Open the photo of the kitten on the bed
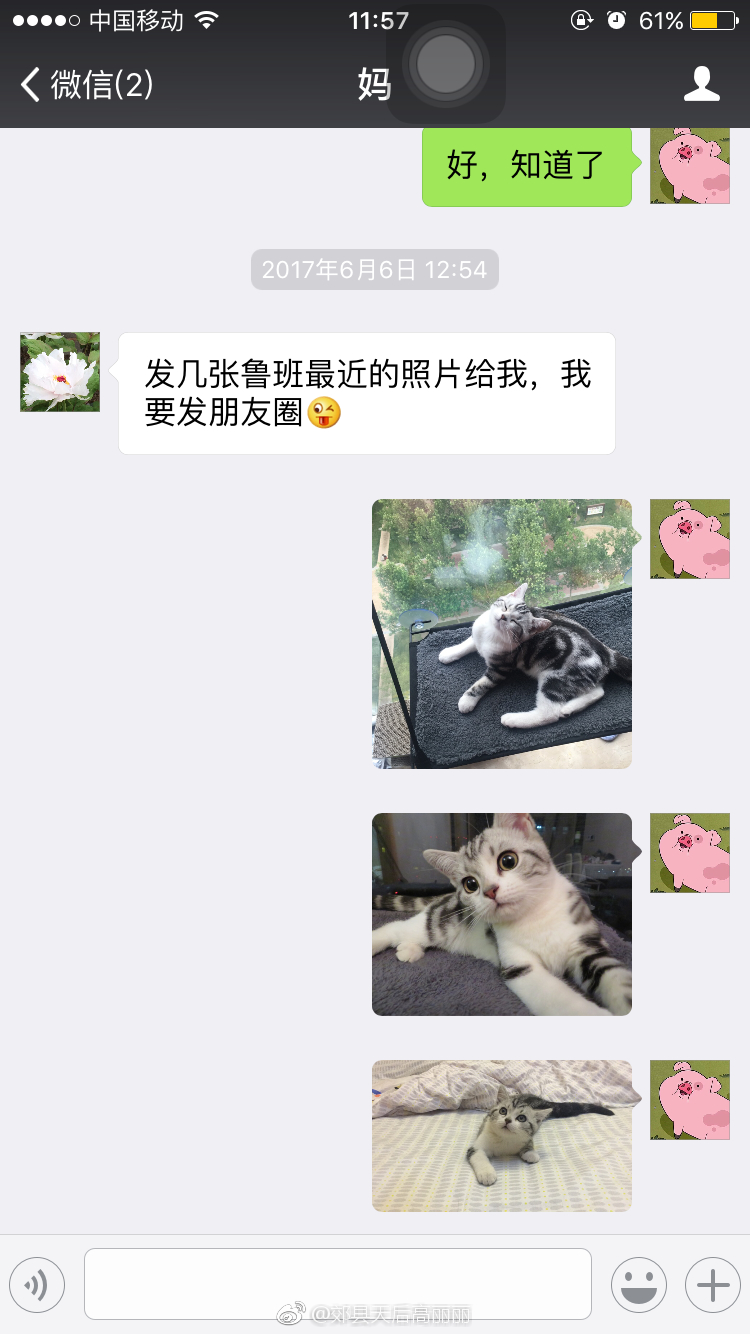This screenshot has height=1334, width=750. pos(501,1135)
